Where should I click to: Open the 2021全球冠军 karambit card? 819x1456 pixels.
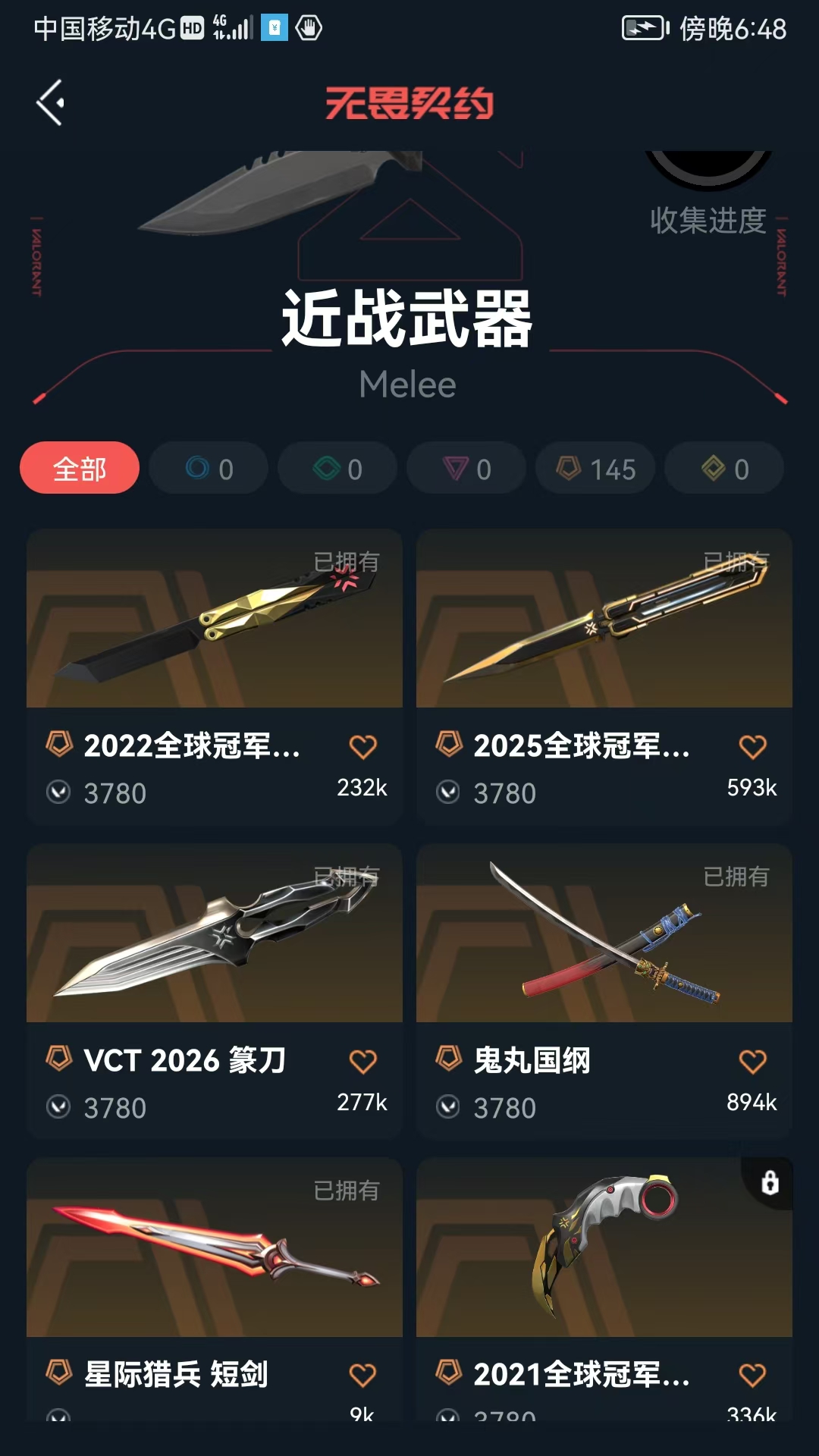tap(604, 1289)
